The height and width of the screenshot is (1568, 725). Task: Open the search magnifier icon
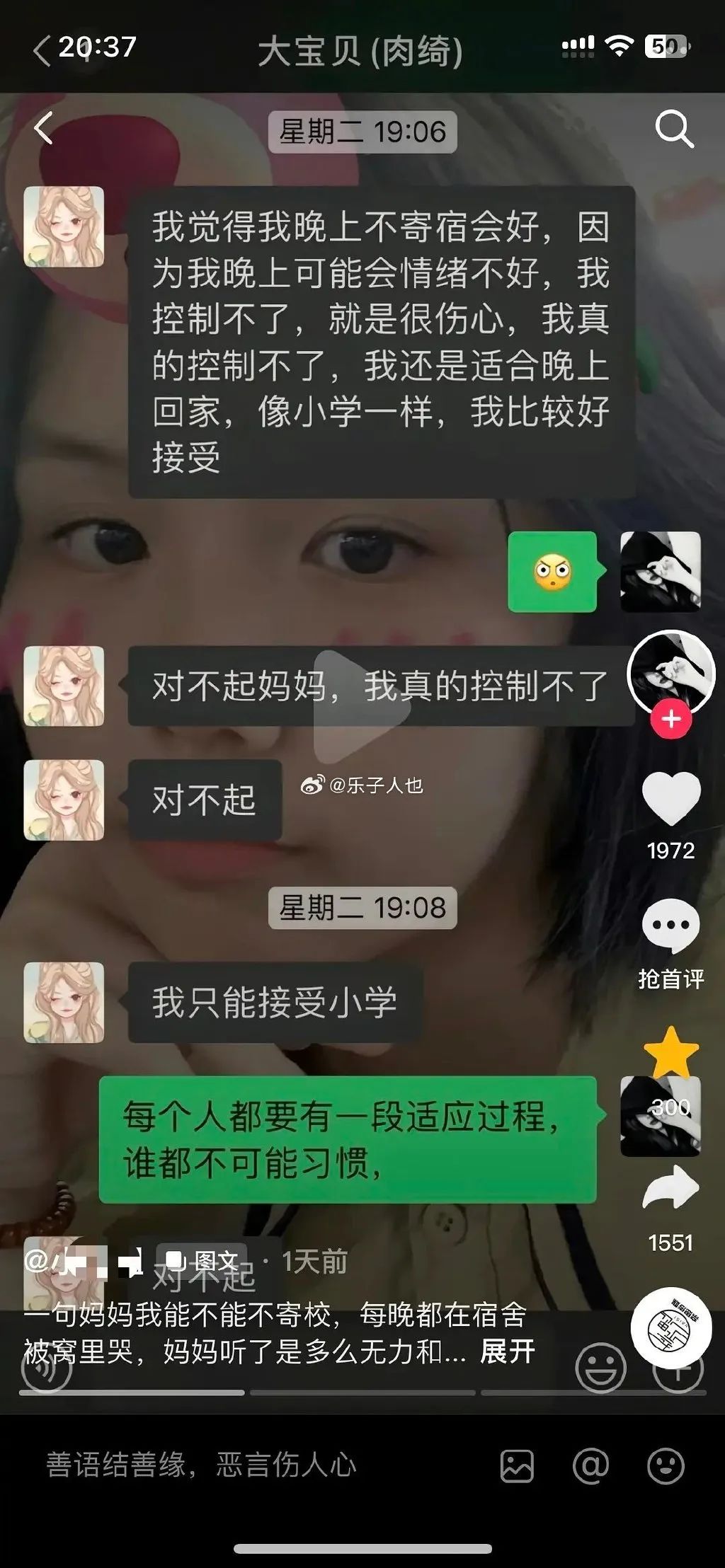tap(673, 129)
